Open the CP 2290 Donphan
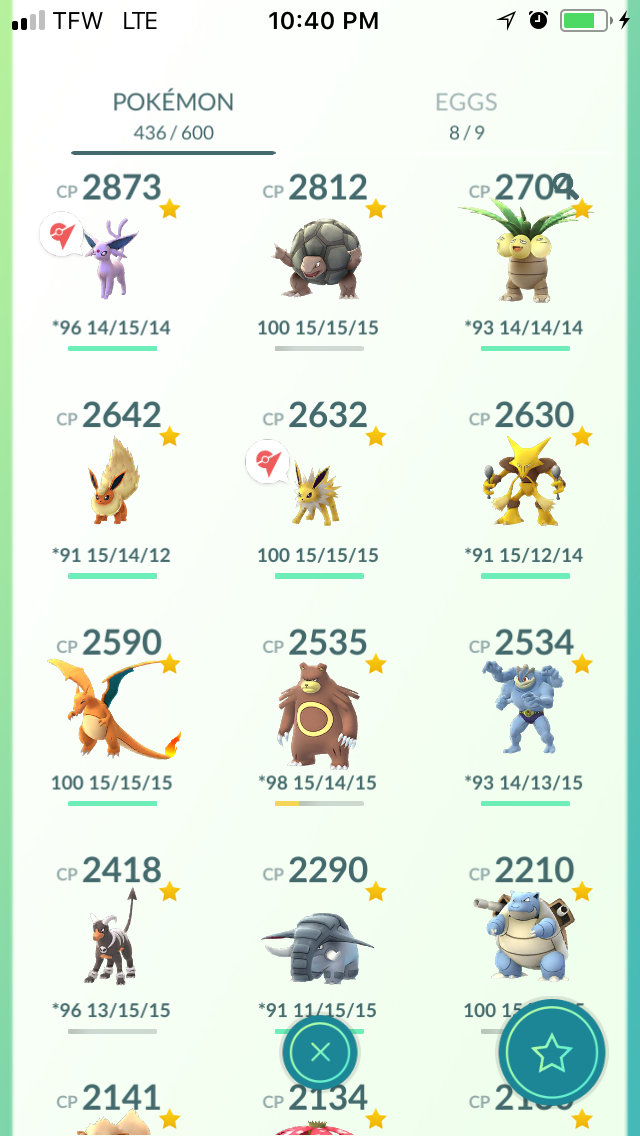This screenshot has height=1136, width=640. point(319,935)
